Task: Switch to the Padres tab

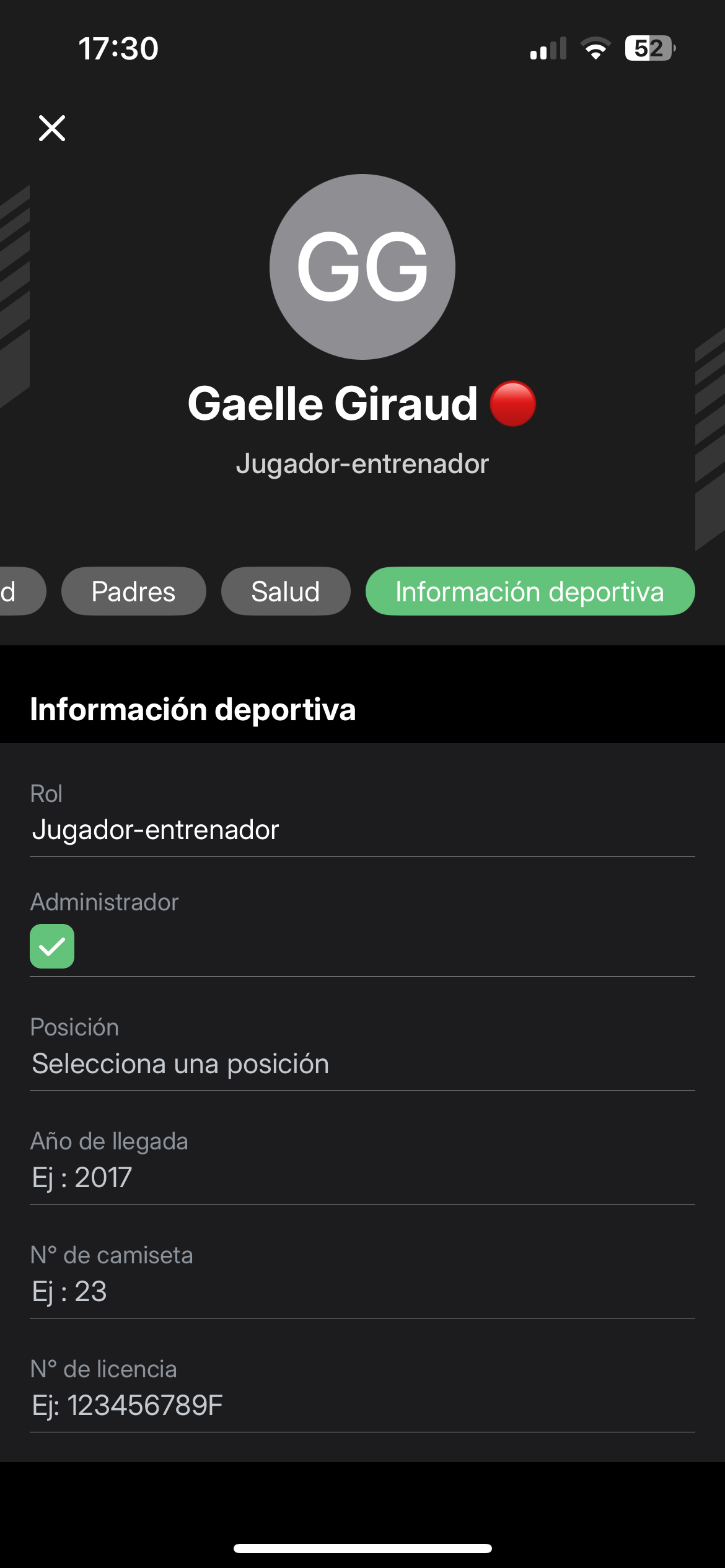Action: coord(133,591)
